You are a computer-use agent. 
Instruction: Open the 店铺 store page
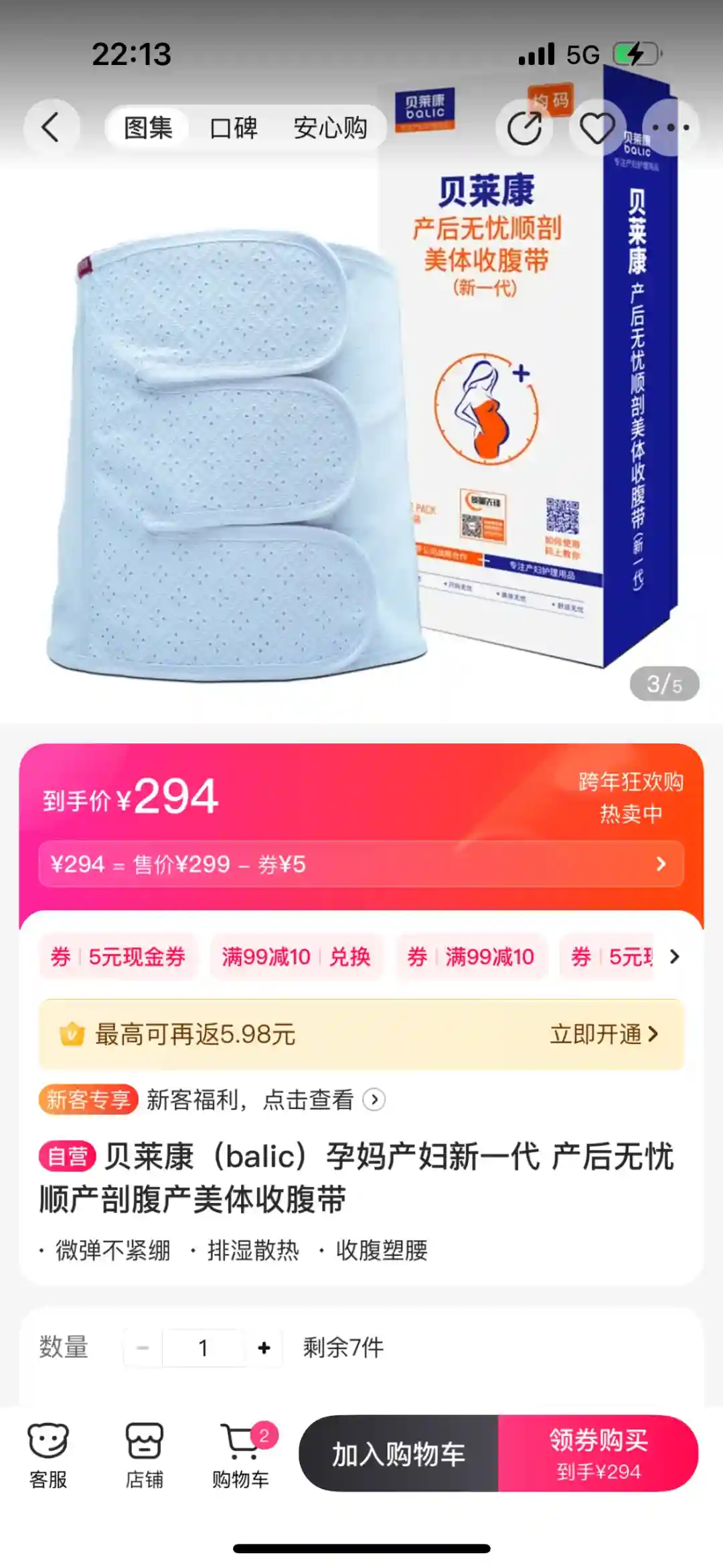(145, 1452)
